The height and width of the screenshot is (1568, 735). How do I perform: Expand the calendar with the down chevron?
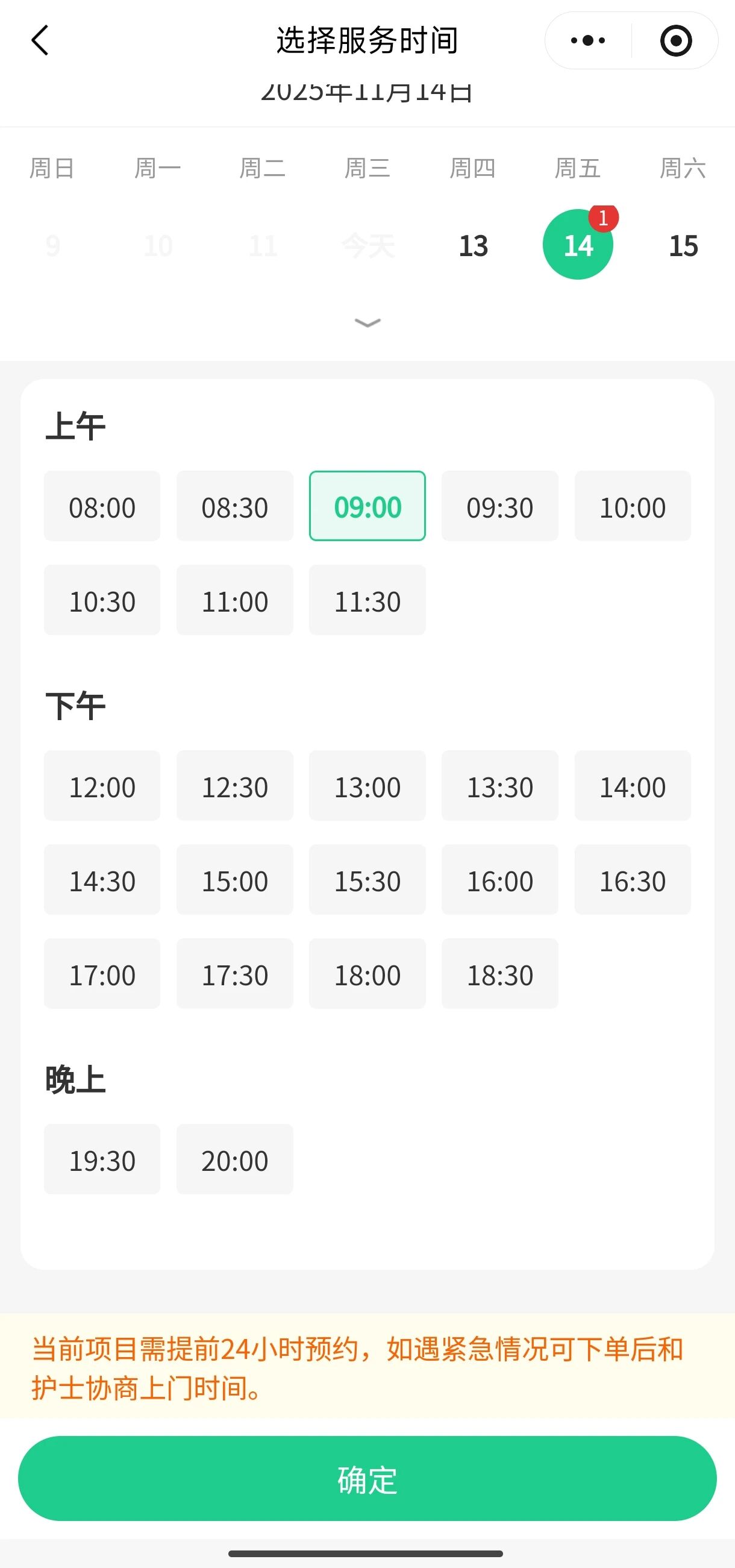(367, 322)
